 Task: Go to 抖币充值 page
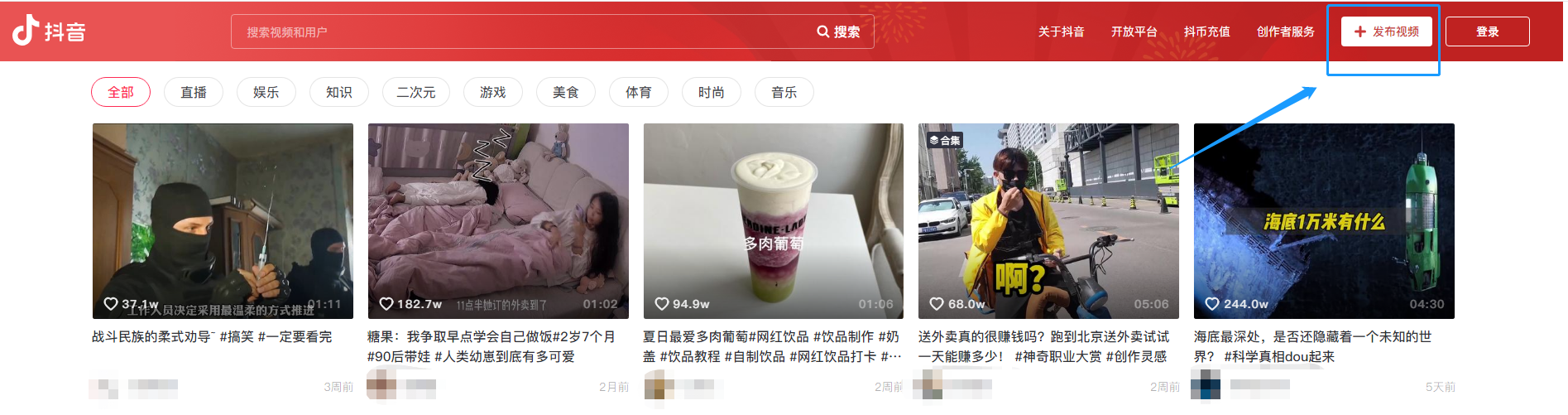[1206, 31]
